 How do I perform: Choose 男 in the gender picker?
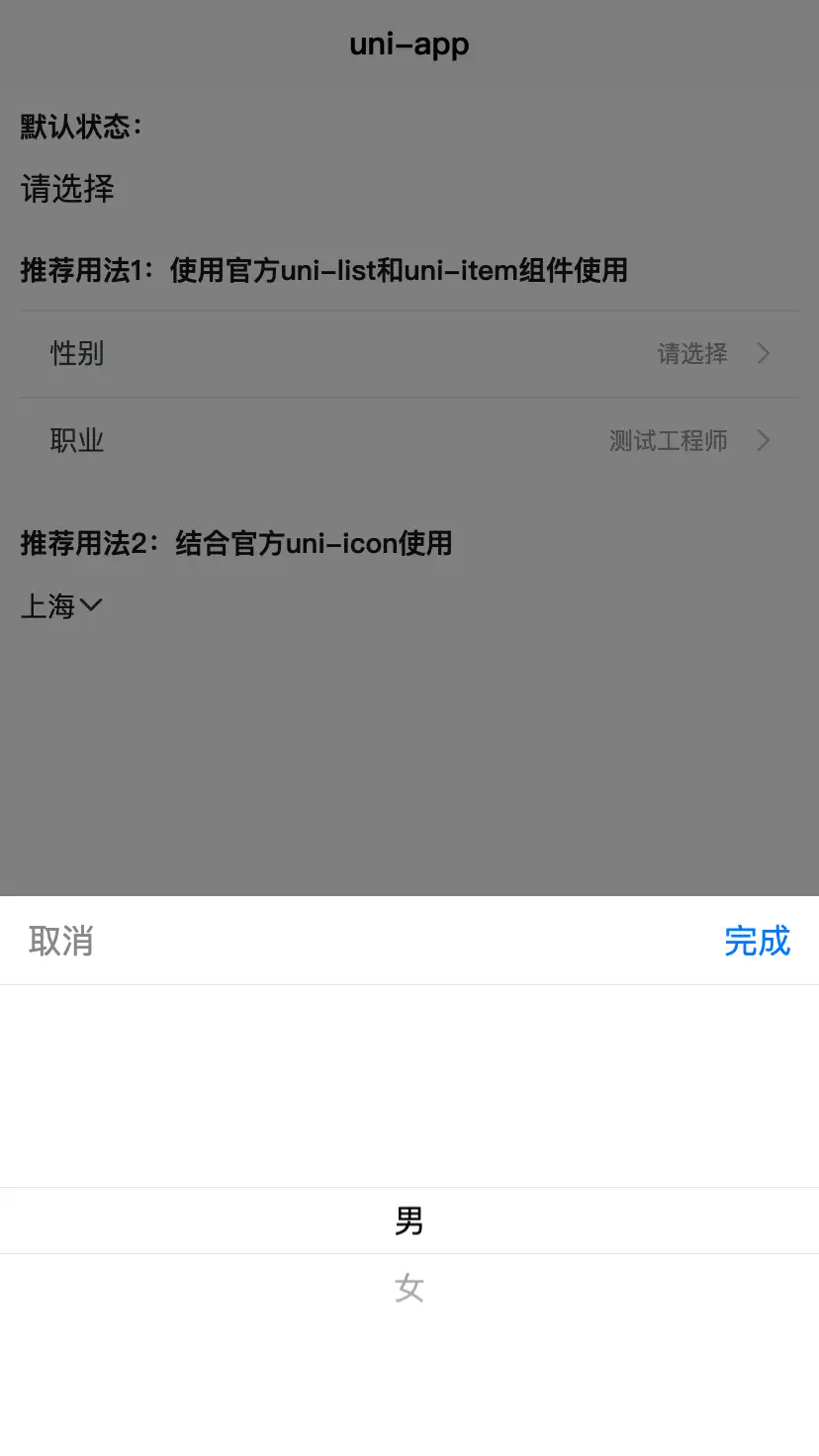click(409, 1221)
